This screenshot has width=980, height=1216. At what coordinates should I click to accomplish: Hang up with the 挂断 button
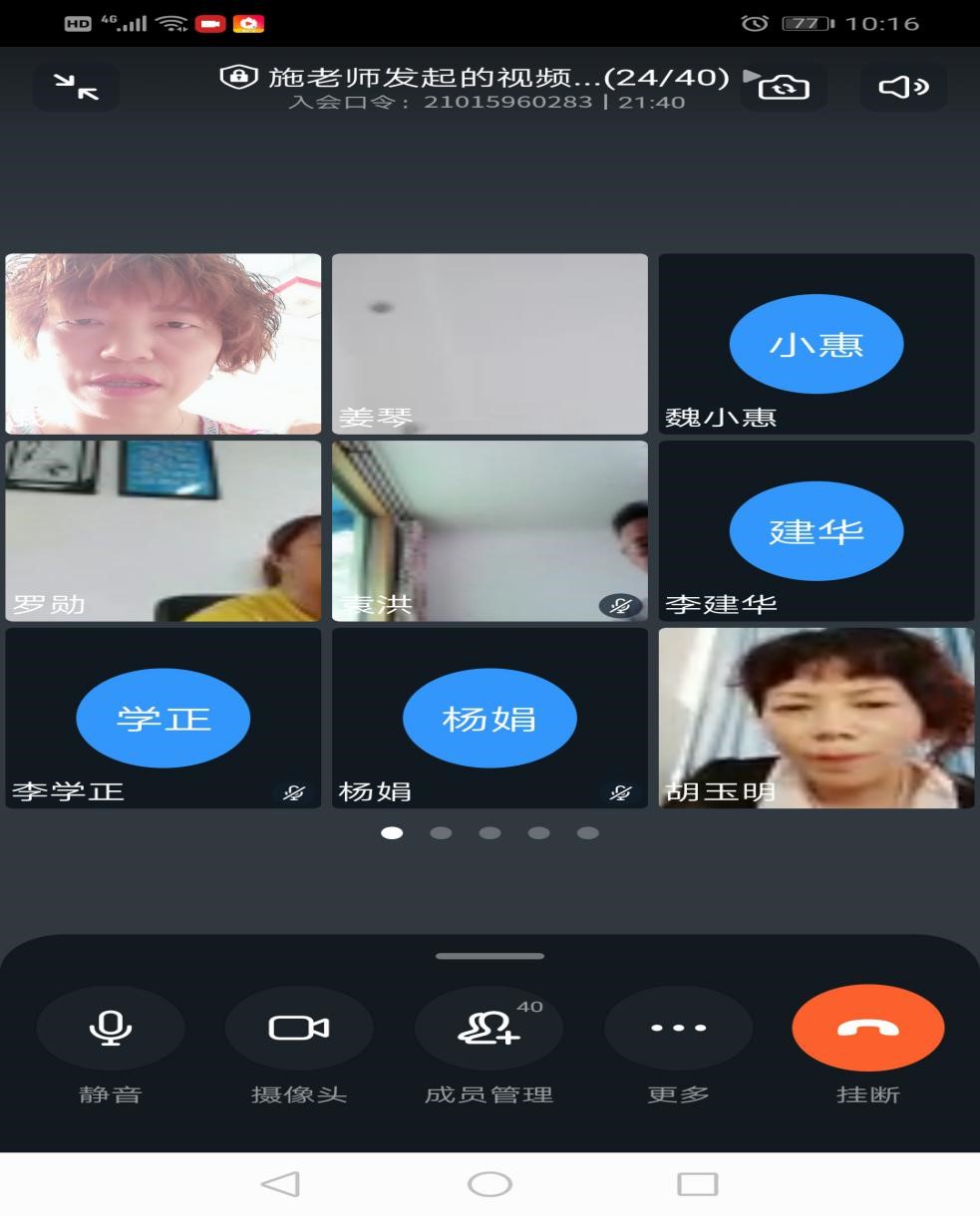coord(867,1029)
